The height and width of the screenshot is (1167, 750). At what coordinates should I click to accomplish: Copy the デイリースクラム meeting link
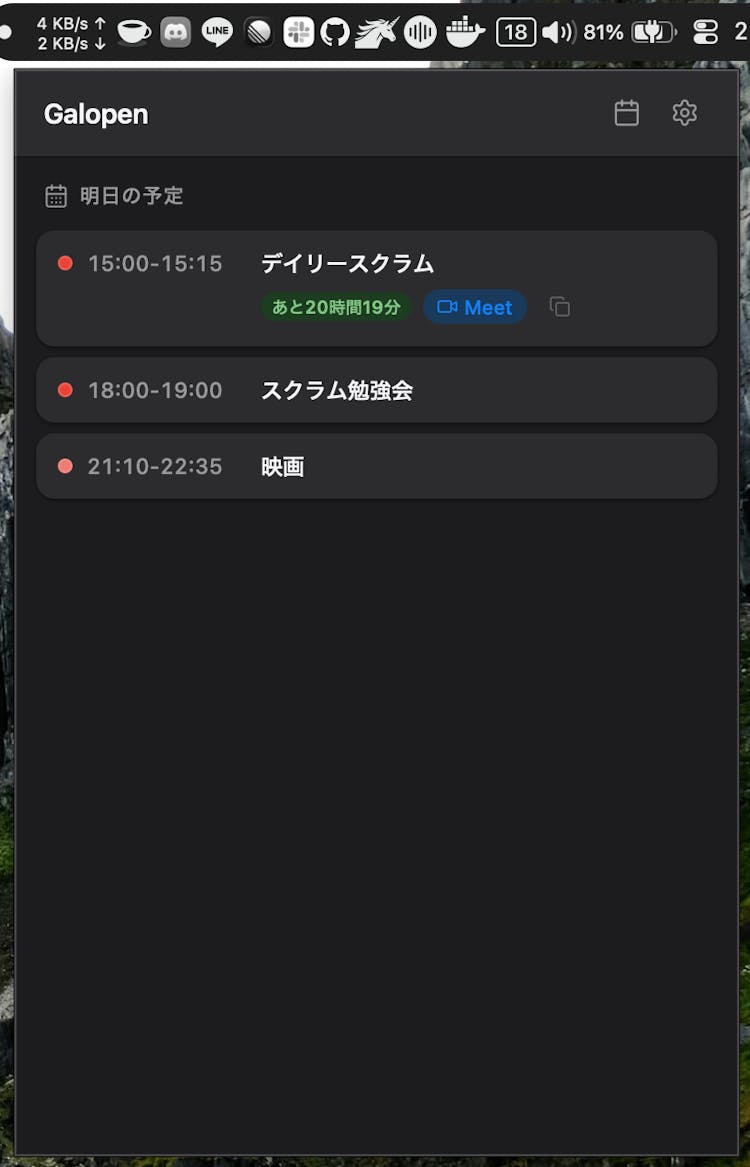(560, 307)
